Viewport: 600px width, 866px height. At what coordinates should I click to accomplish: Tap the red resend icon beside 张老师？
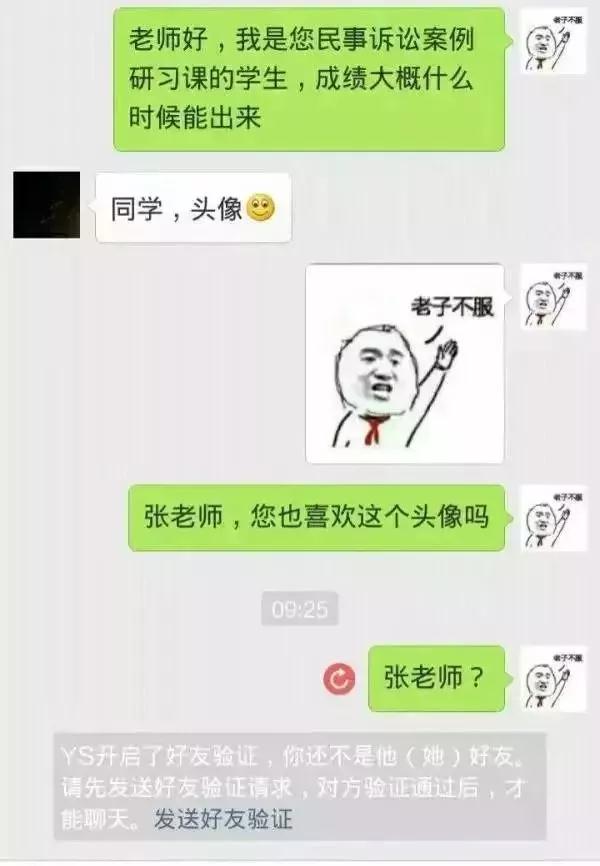click(x=339, y=681)
